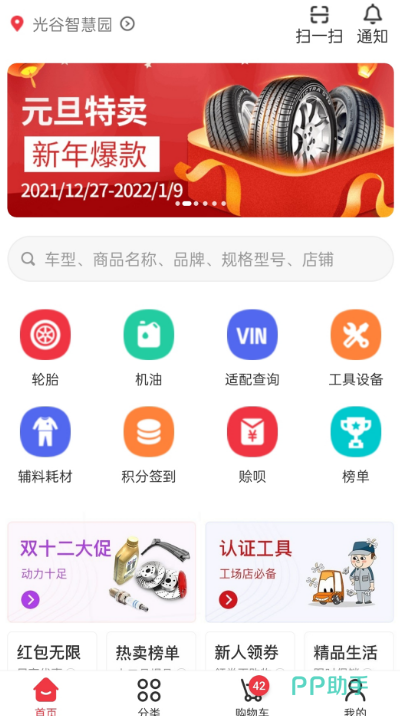Tap the product search box
The width and height of the screenshot is (400, 716).
(x=200, y=259)
